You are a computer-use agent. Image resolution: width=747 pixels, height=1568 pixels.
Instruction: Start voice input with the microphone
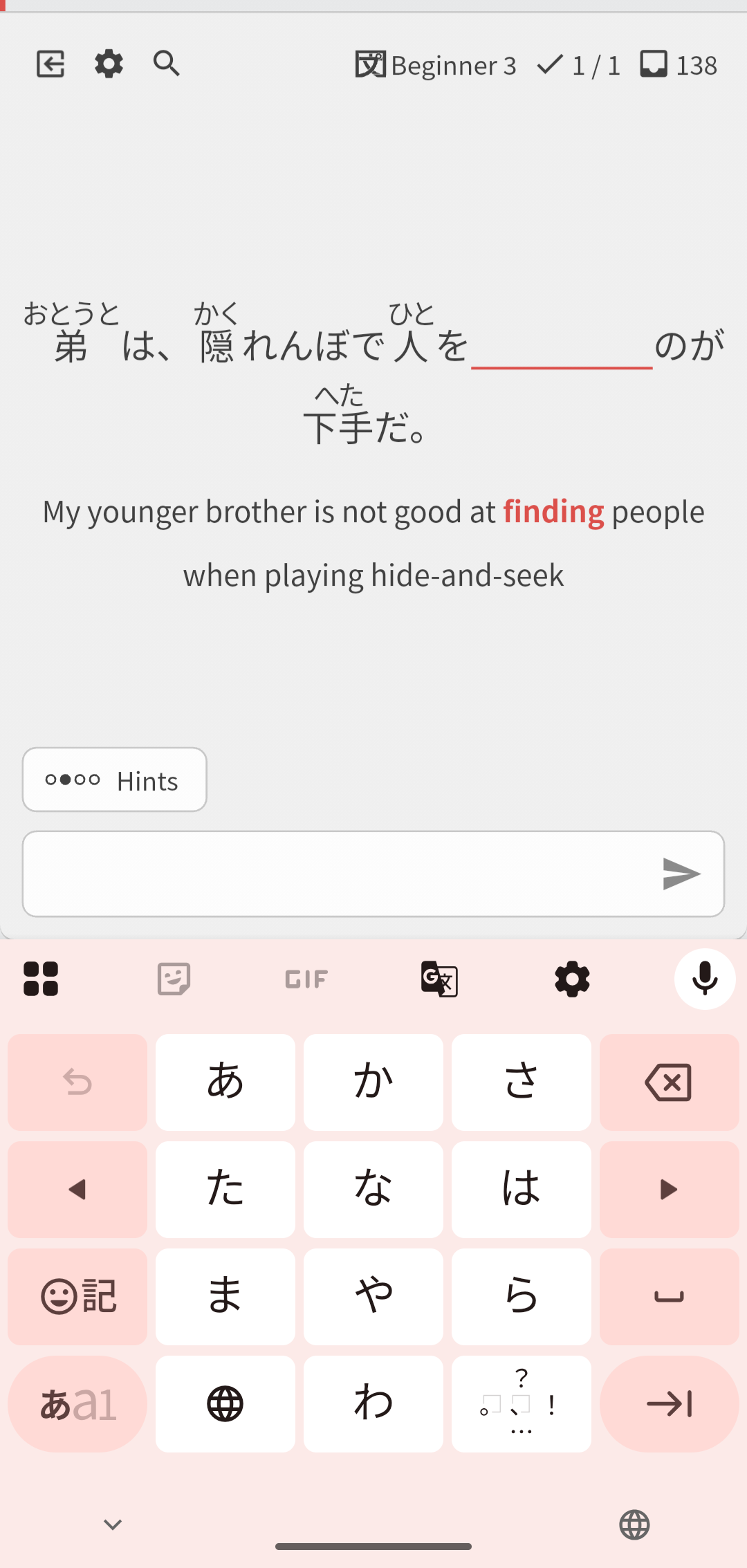tap(705, 979)
